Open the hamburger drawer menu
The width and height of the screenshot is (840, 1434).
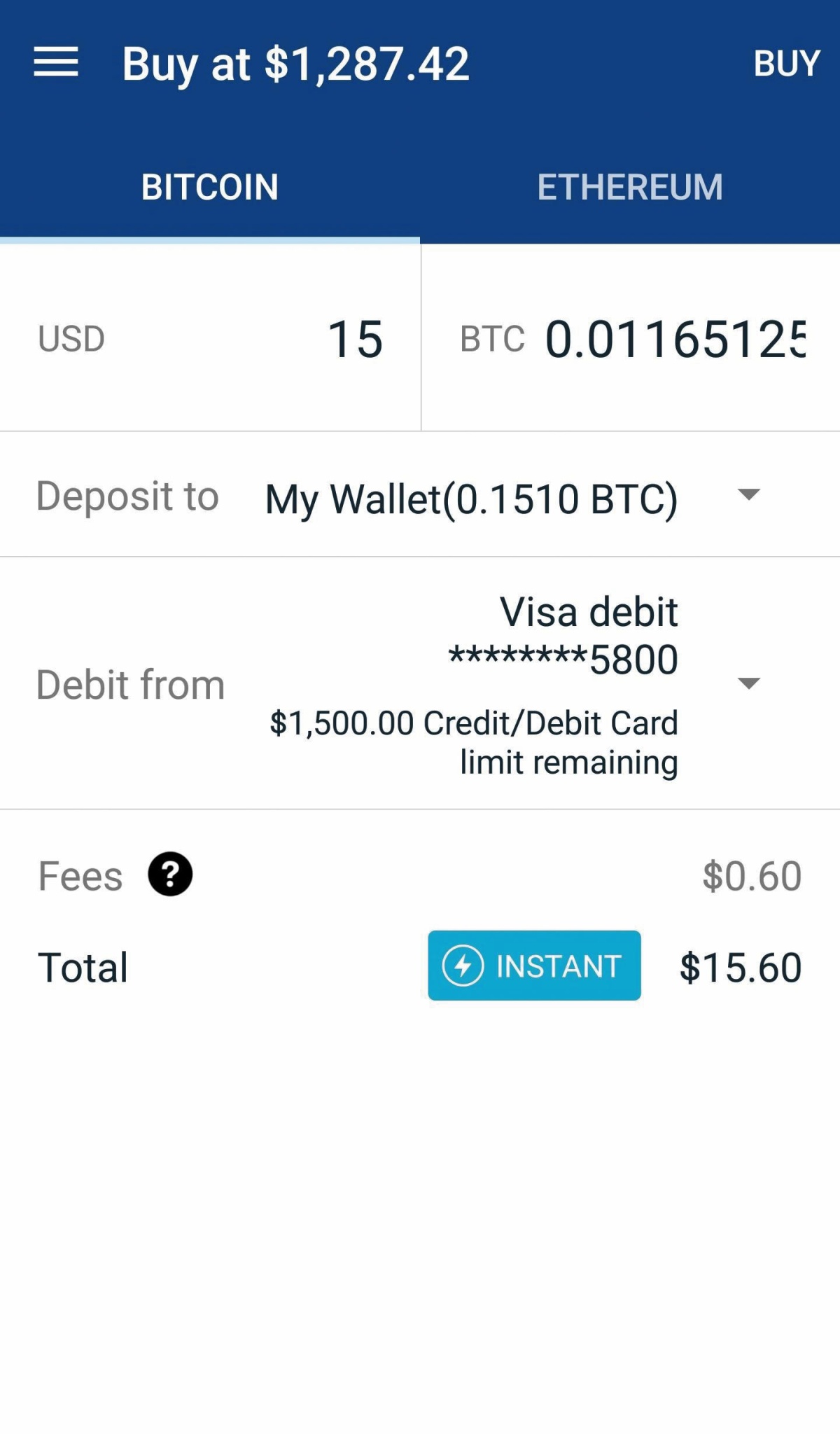point(56,62)
